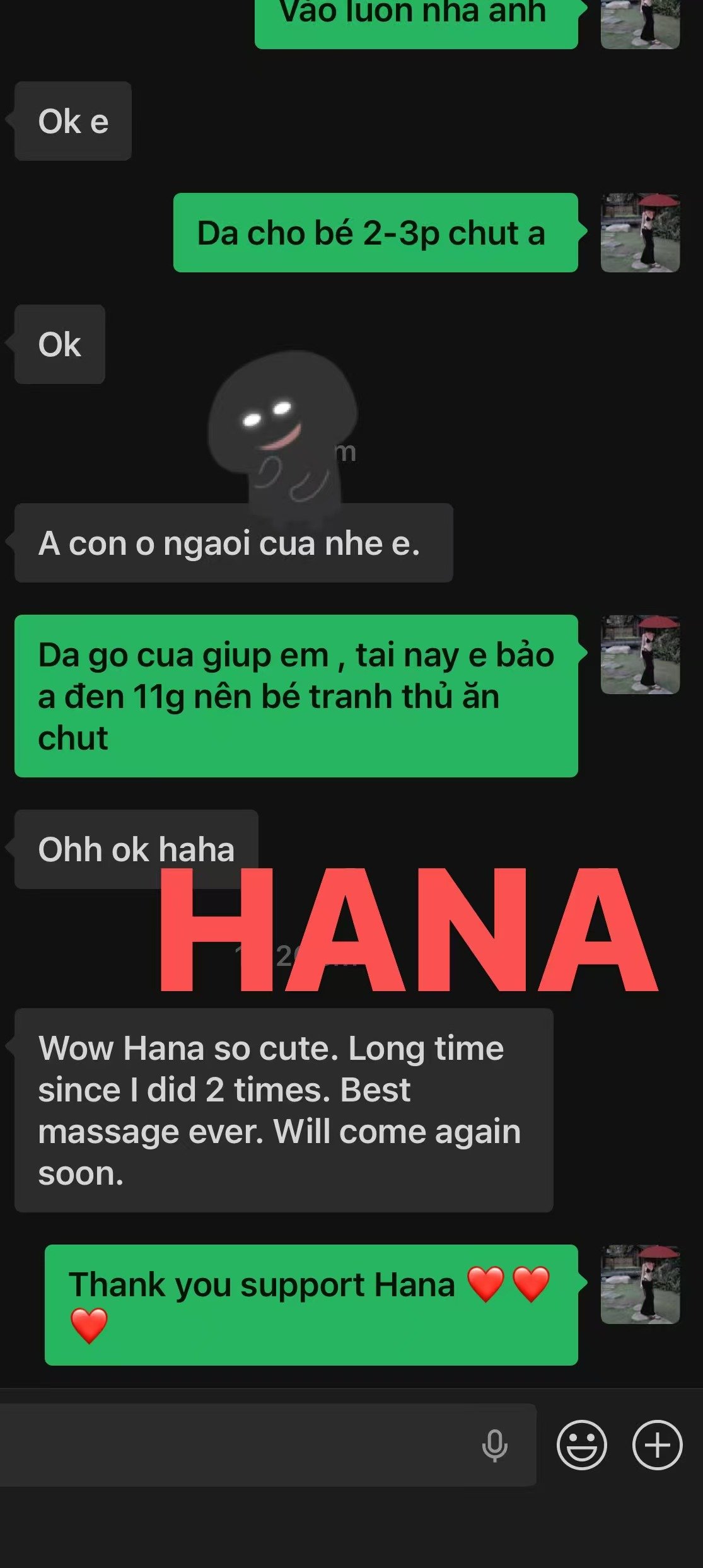
Task: Open the plus attachments menu
Action: point(657,1445)
